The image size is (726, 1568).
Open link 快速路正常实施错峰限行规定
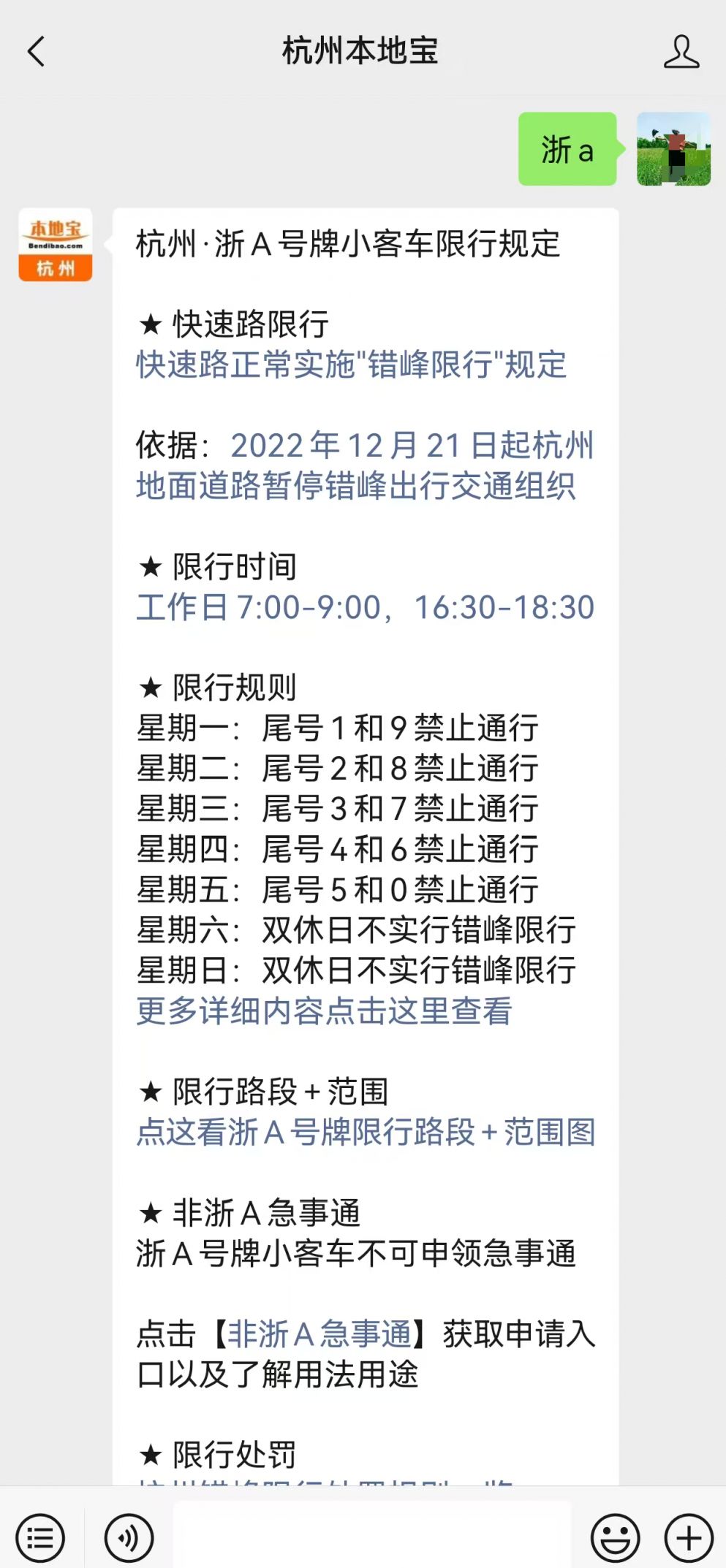pos(351,368)
